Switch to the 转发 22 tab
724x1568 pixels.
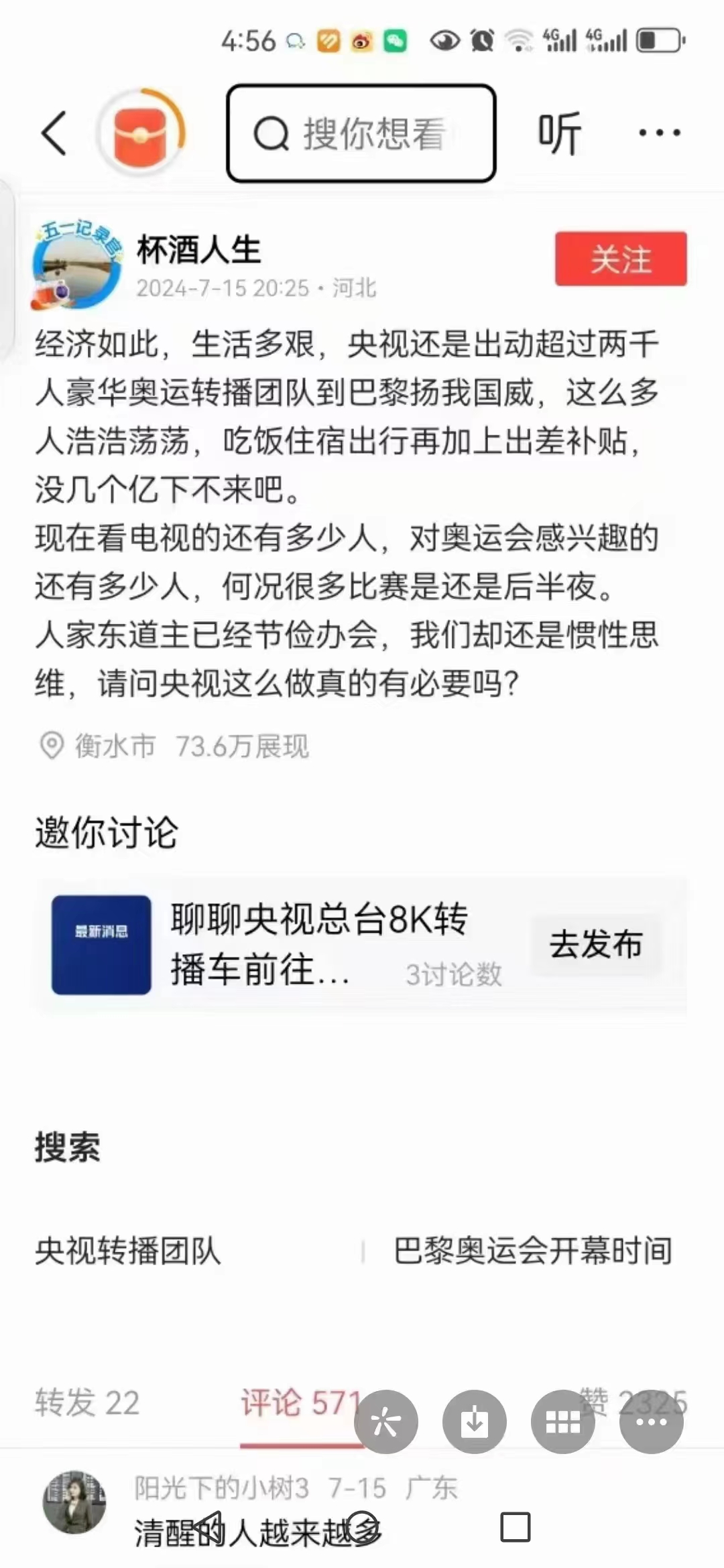coord(87,1402)
